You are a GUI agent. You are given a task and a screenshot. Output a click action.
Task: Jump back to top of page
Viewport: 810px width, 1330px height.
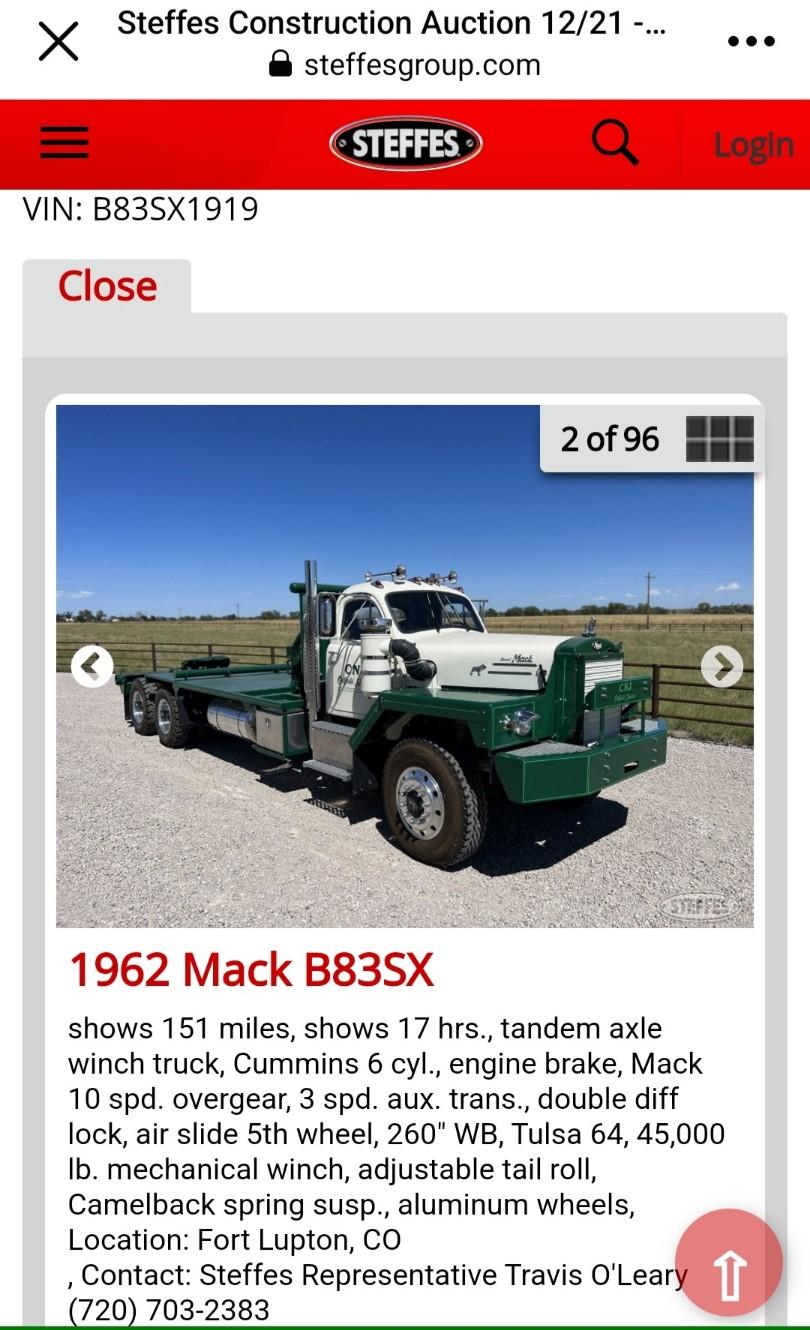click(x=729, y=1263)
